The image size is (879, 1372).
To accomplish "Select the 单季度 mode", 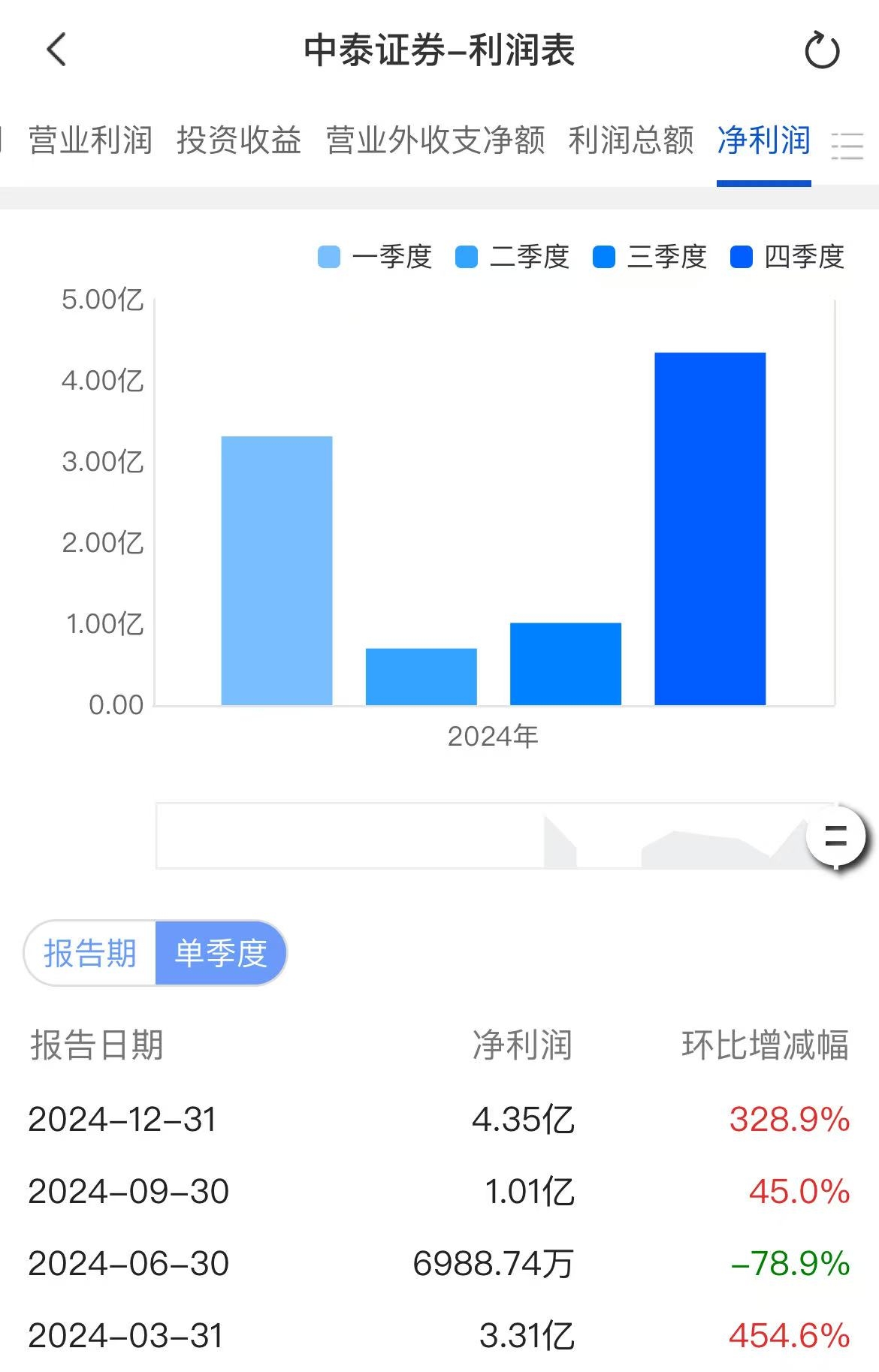I will coord(222,952).
